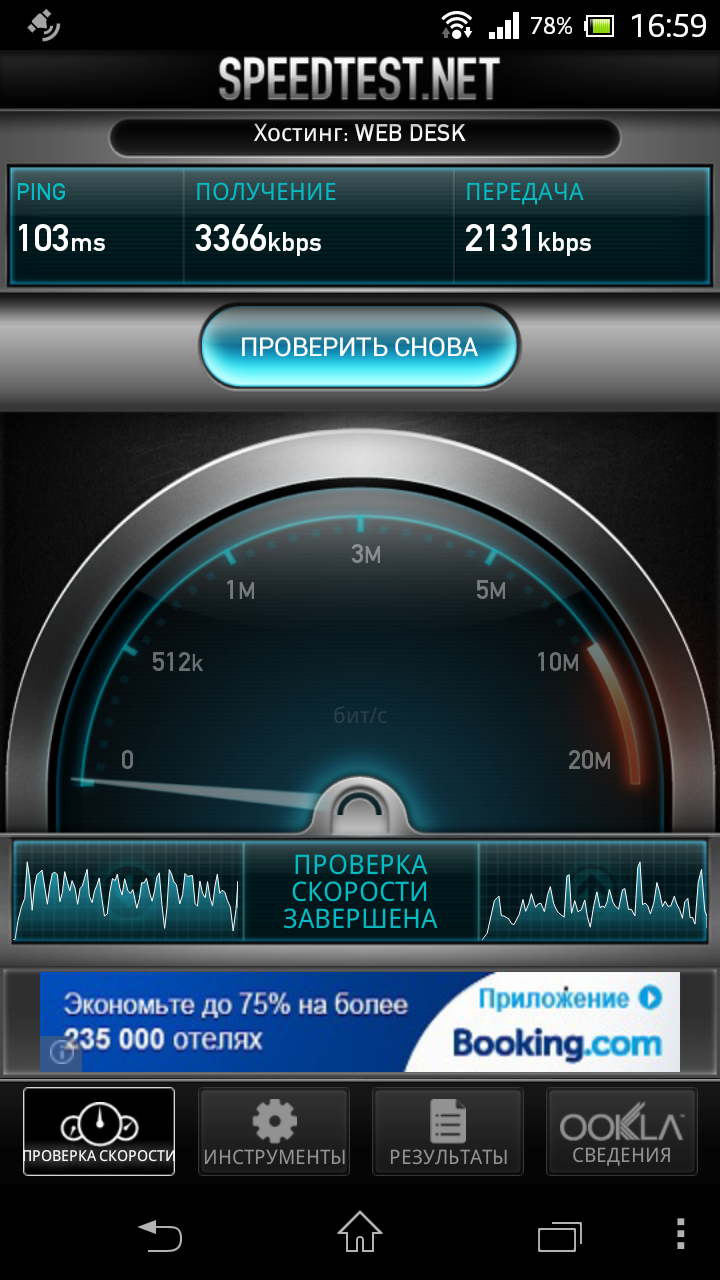The height and width of the screenshot is (1280, 720).
Task: Open the ad info circle on Booking banner
Action: [x=62, y=1053]
